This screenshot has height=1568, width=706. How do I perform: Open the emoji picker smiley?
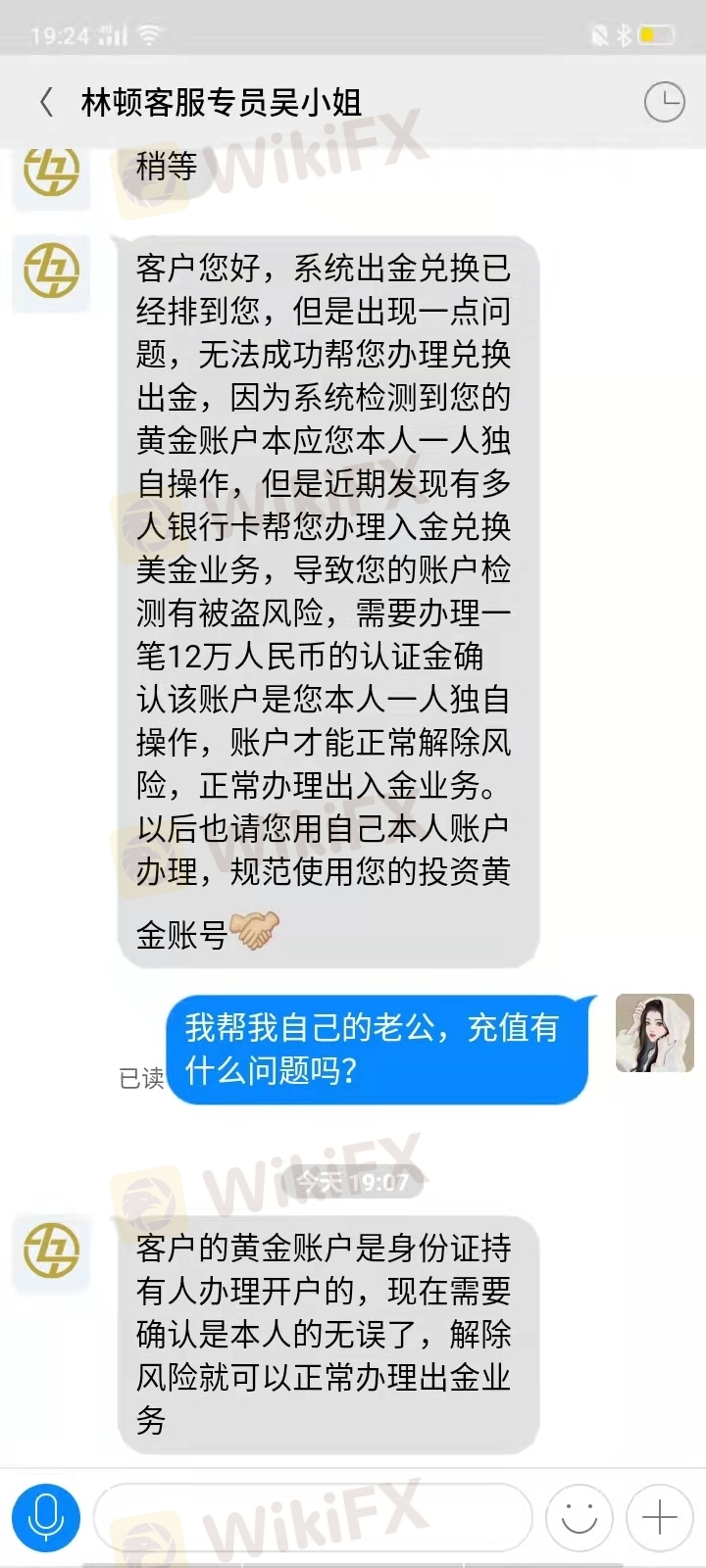pyautogui.click(x=580, y=1518)
